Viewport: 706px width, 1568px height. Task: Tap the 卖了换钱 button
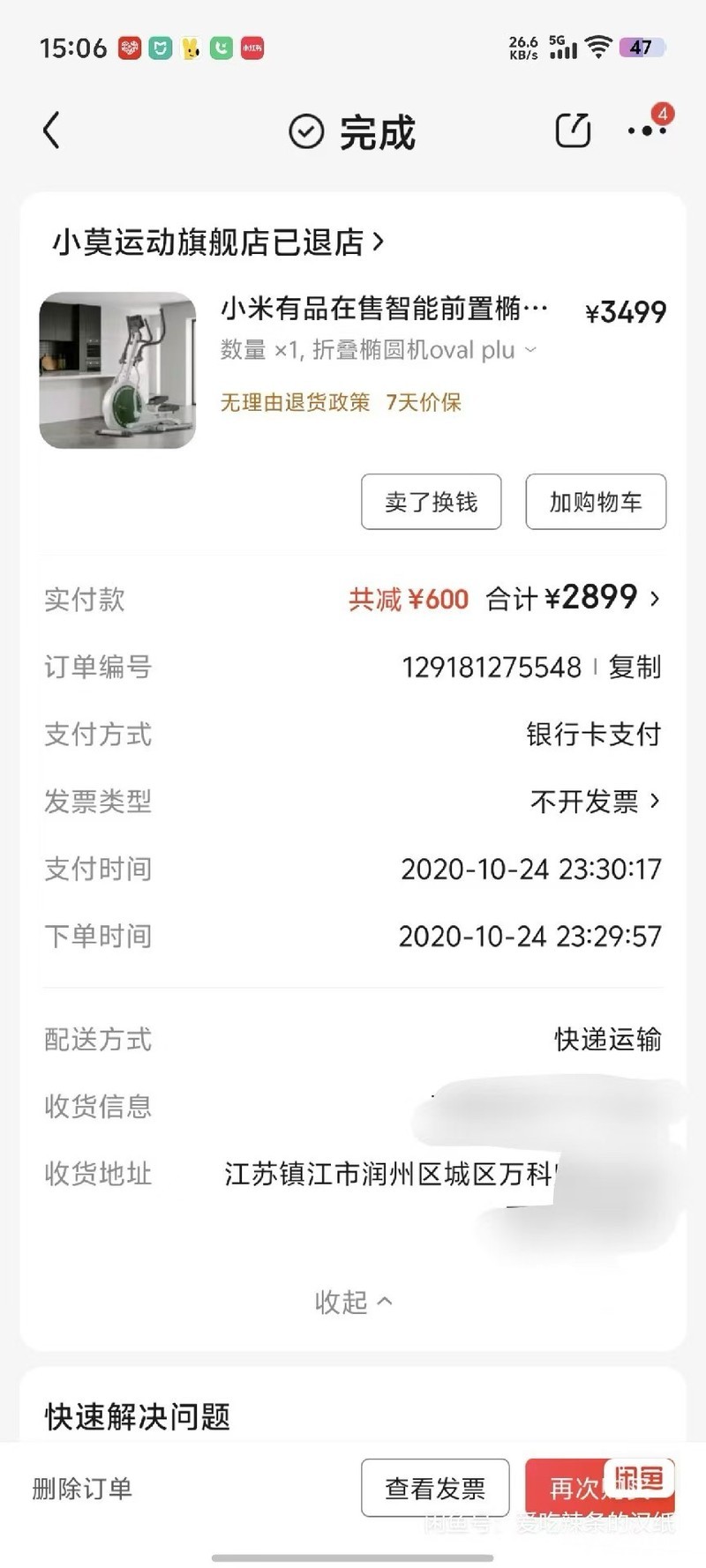point(431,502)
